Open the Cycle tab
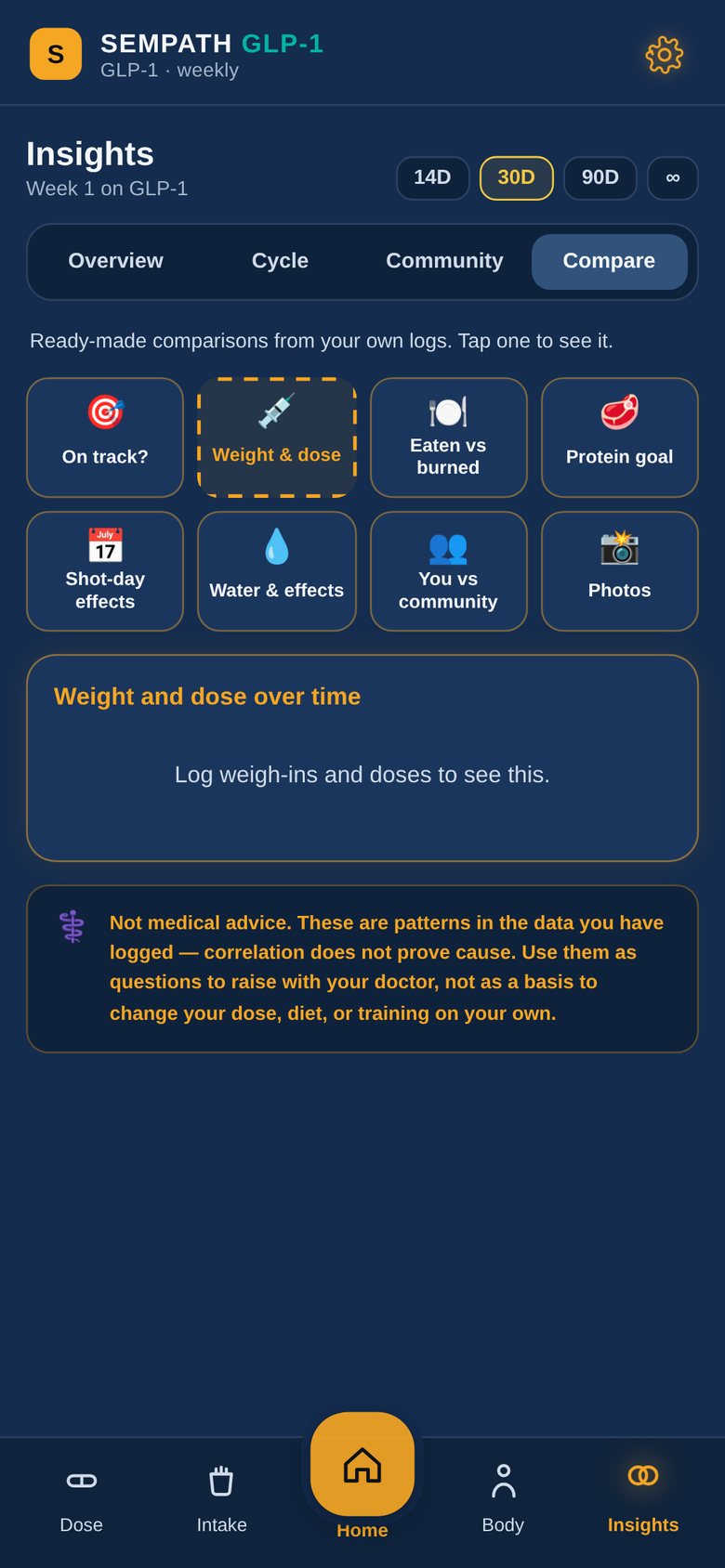Screen dimensions: 725x1568 coord(280,261)
